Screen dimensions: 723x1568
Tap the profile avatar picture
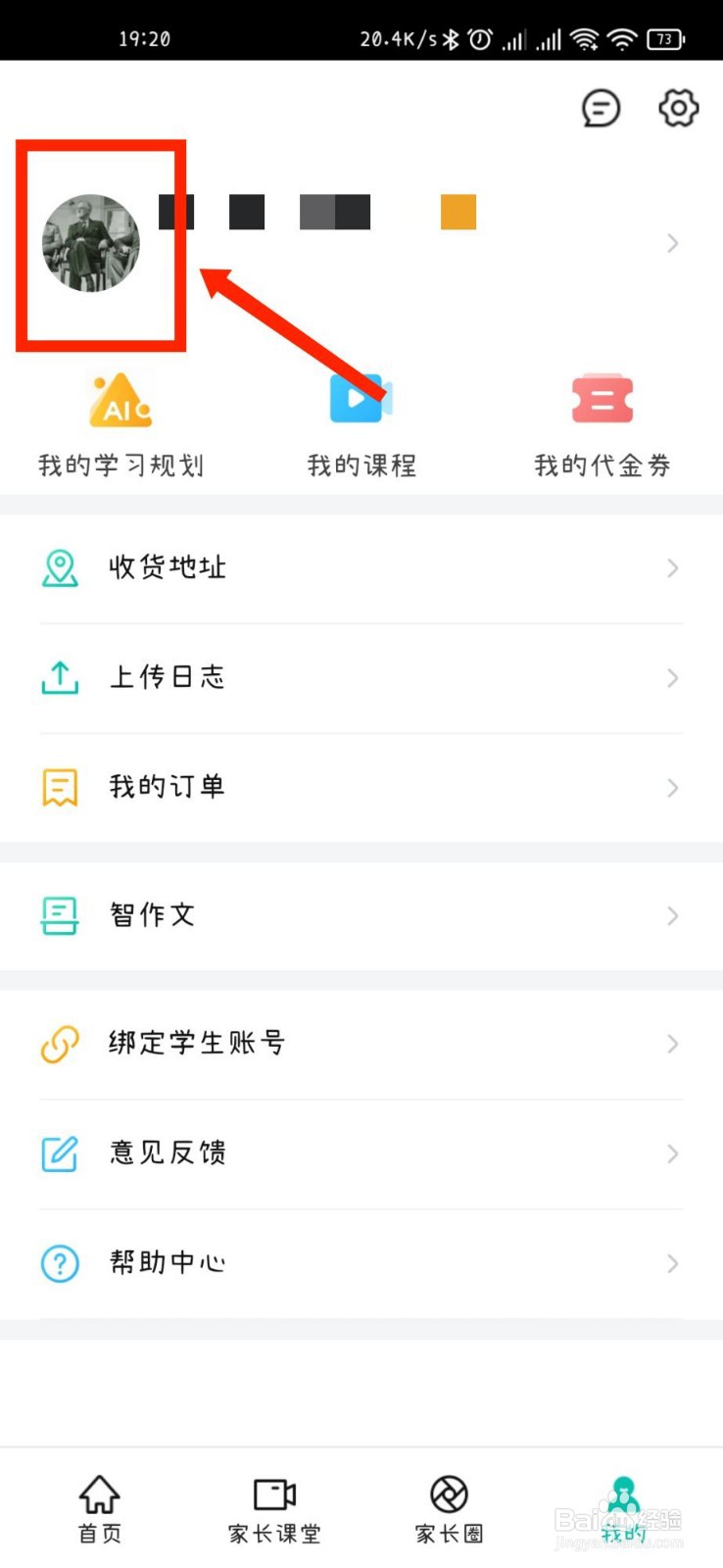click(x=91, y=243)
